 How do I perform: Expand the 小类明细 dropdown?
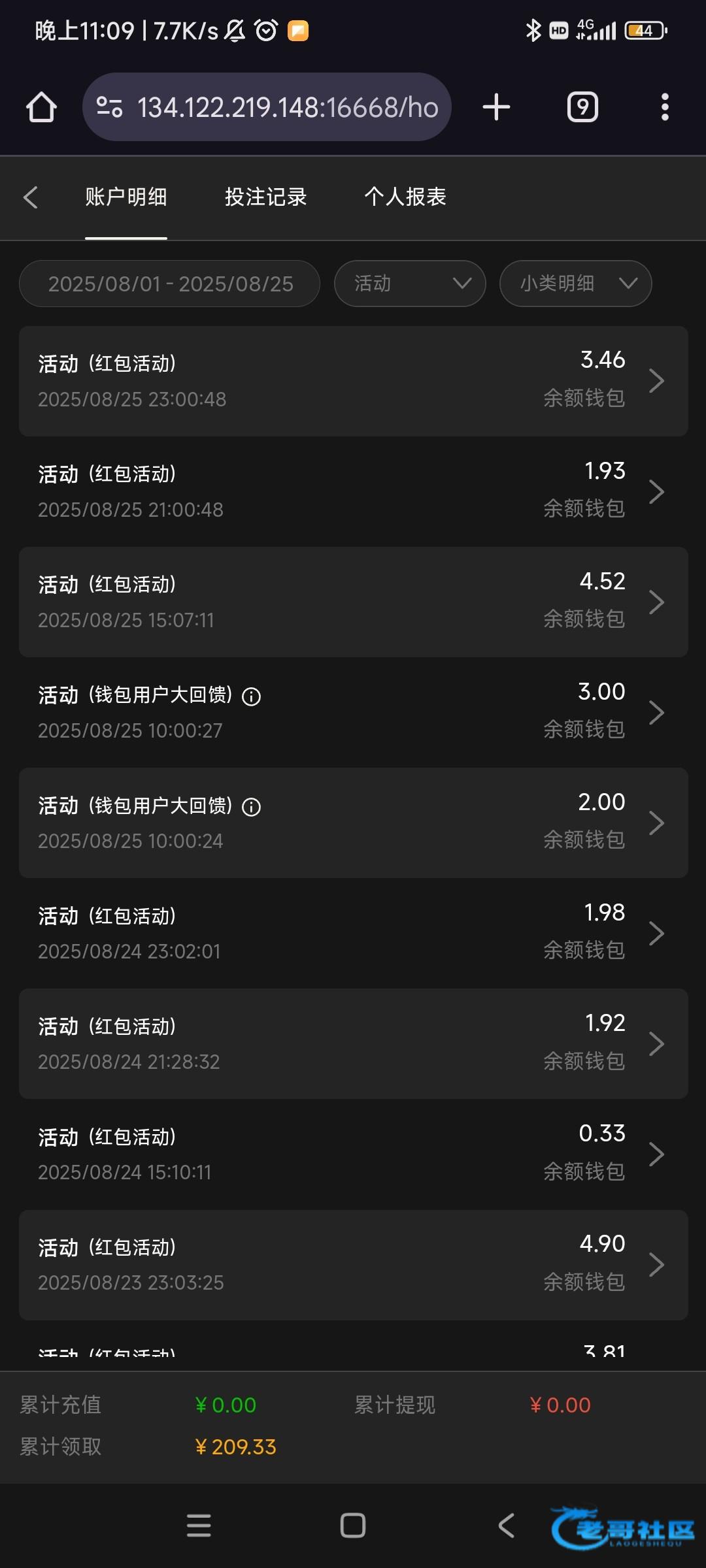pos(575,284)
